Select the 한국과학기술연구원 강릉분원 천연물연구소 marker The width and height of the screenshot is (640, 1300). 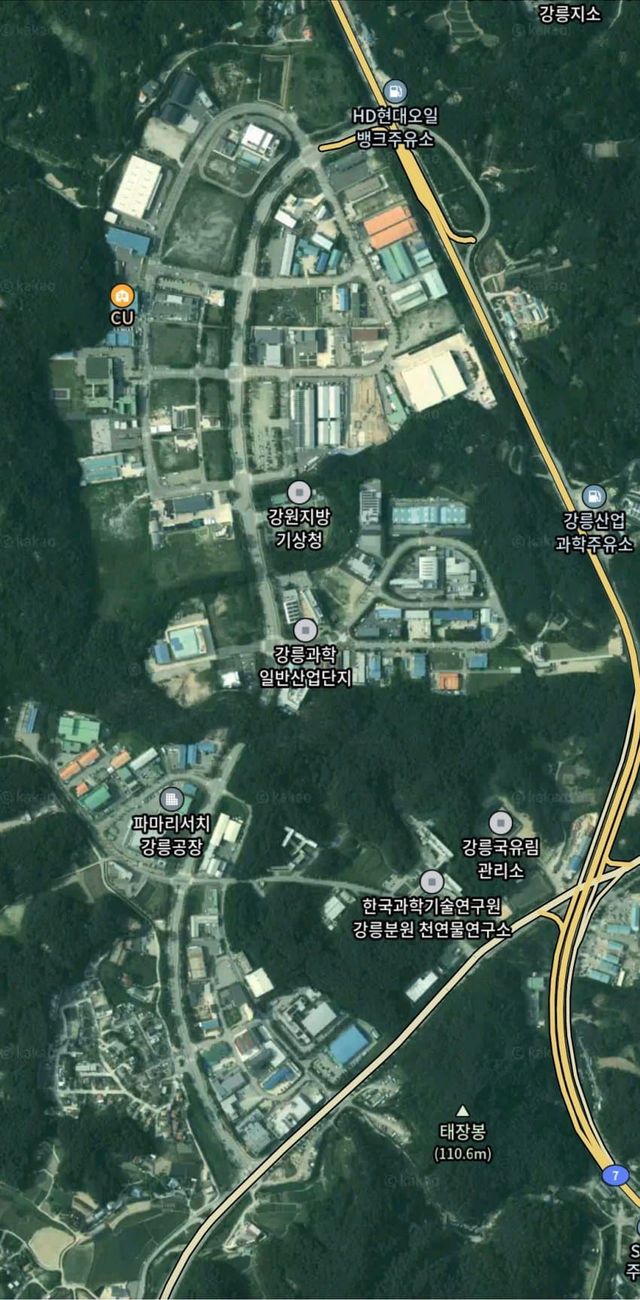[x=431, y=882]
